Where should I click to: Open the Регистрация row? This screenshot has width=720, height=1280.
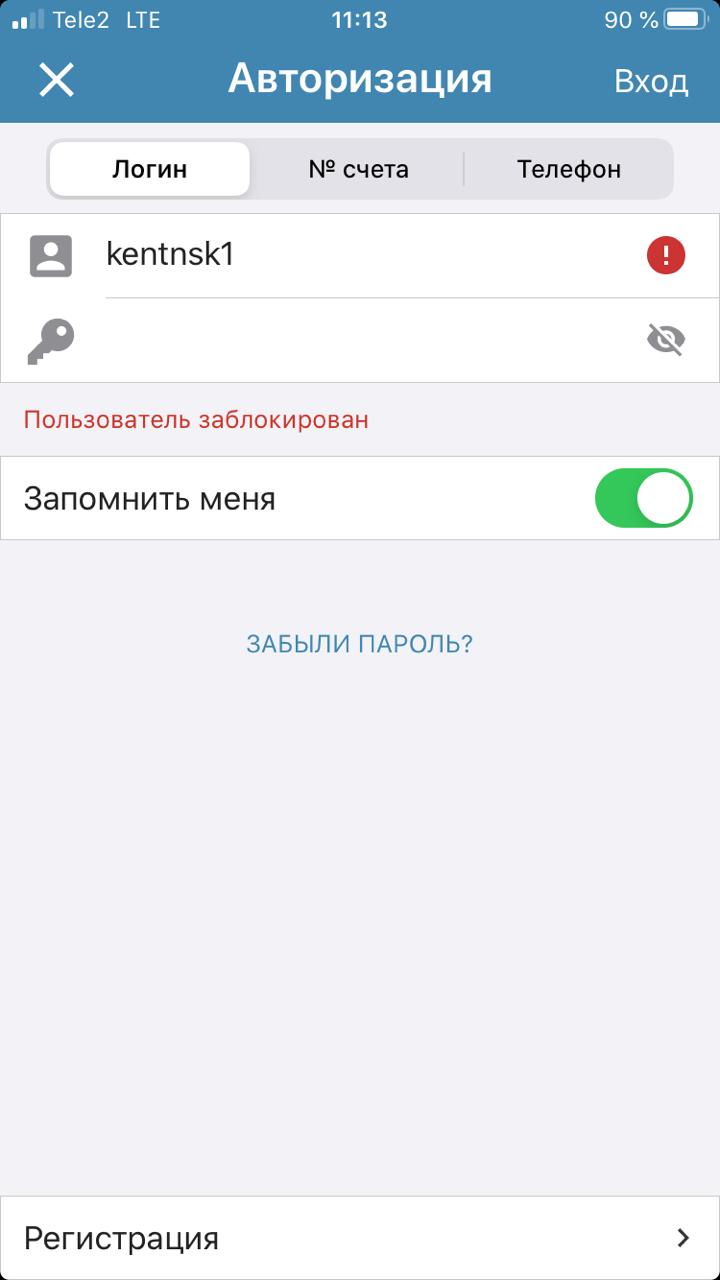360,1238
